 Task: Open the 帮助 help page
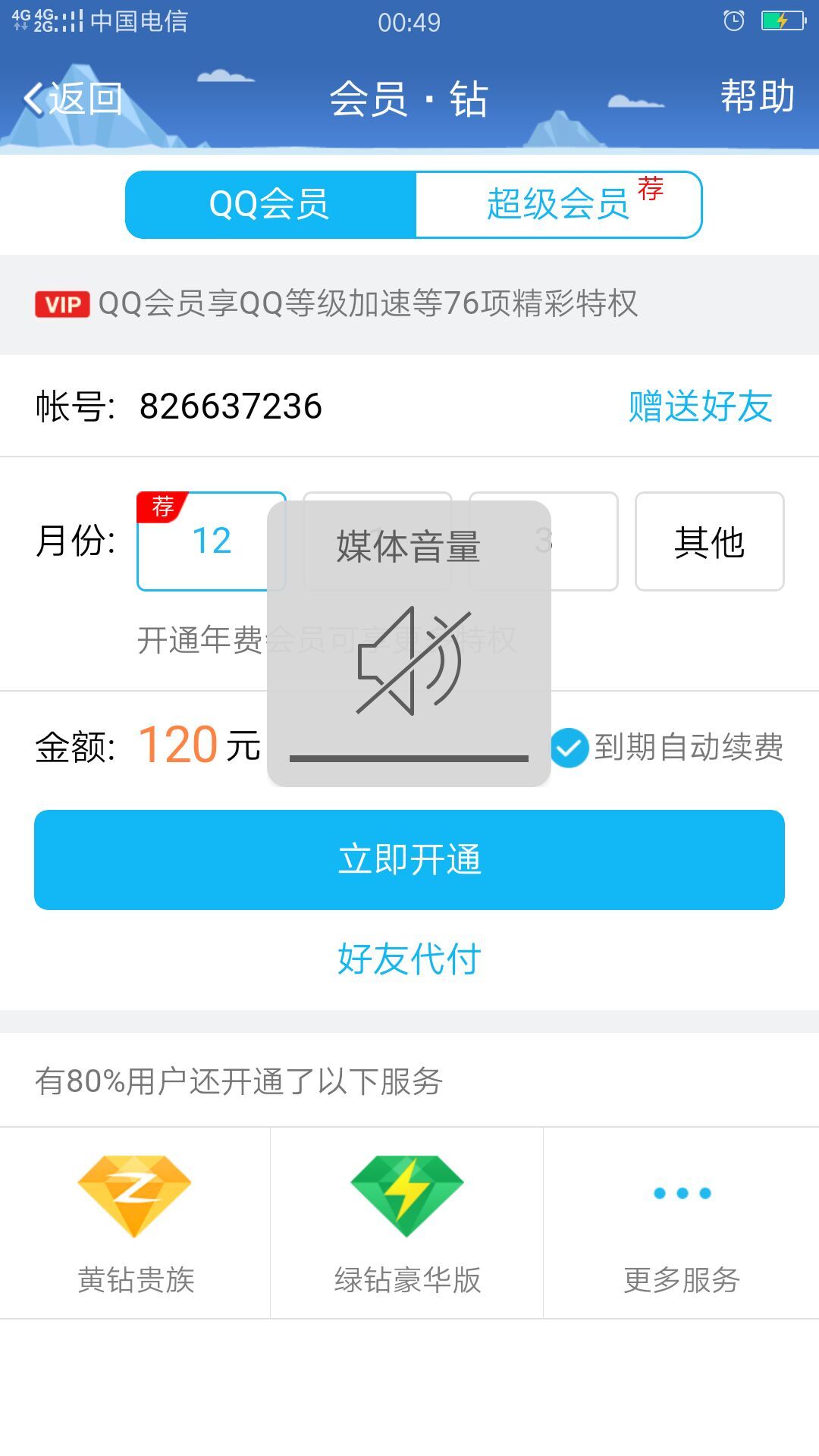757,96
